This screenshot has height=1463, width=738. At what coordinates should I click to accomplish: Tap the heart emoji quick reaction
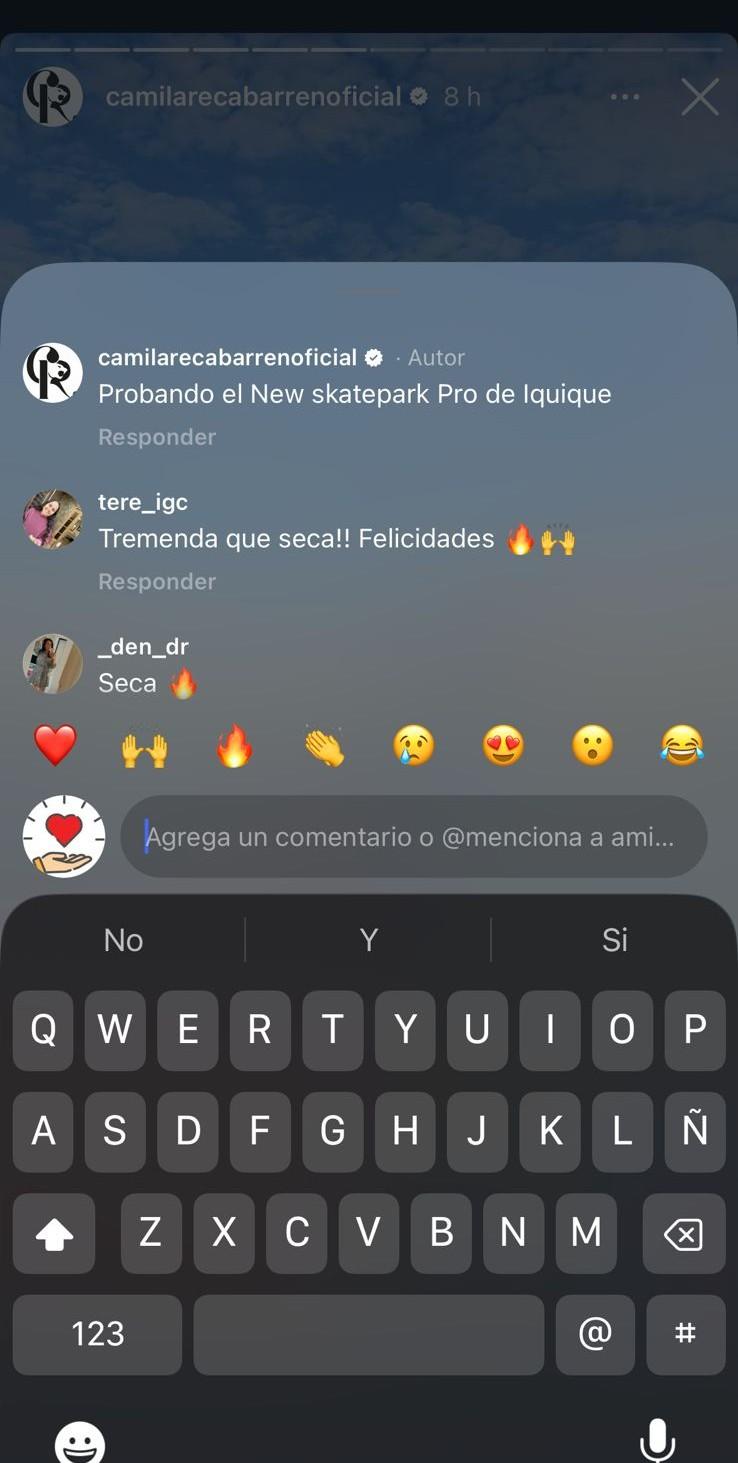[55, 744]
